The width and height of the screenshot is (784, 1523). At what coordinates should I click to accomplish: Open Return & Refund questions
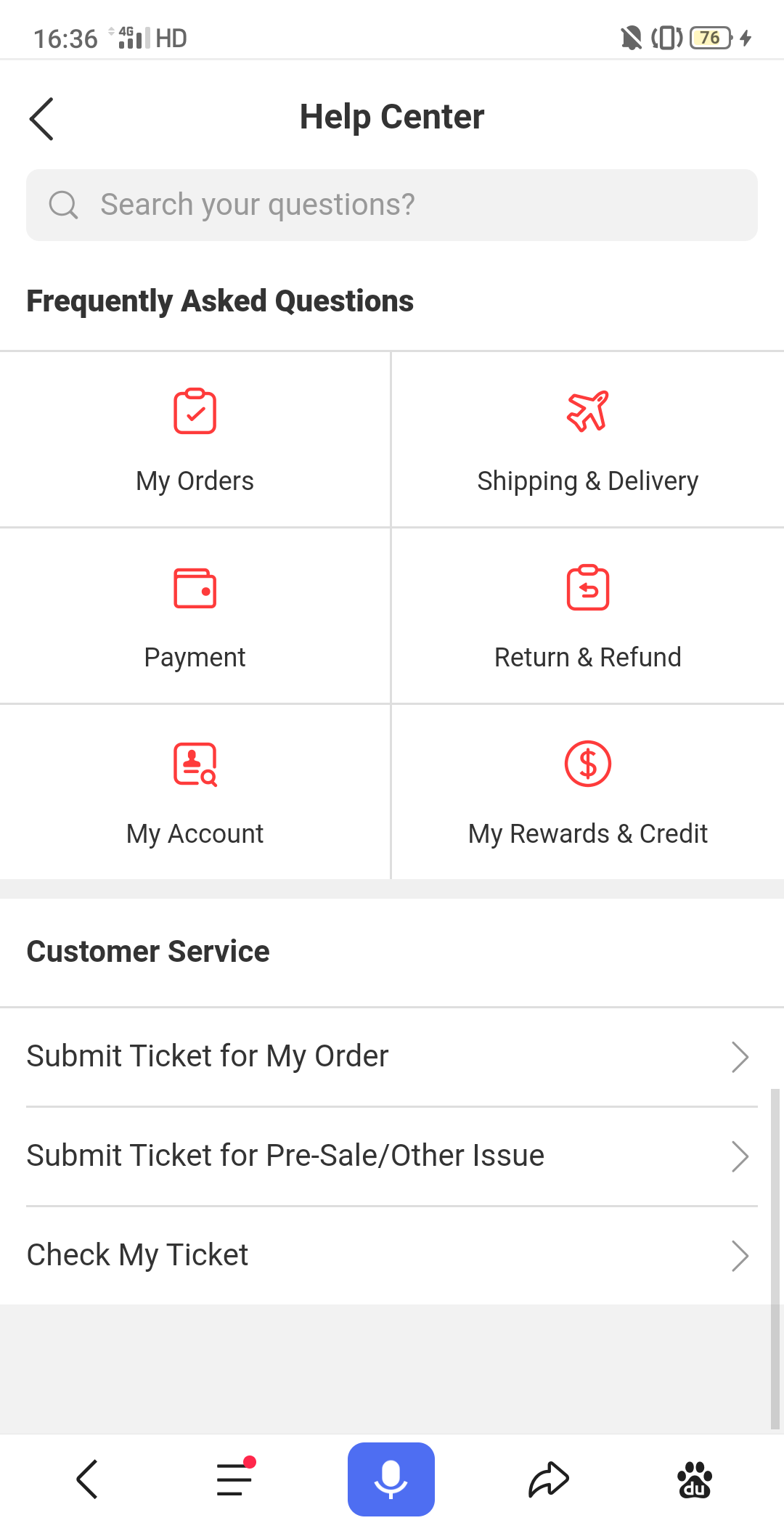(x=588, y=616)
